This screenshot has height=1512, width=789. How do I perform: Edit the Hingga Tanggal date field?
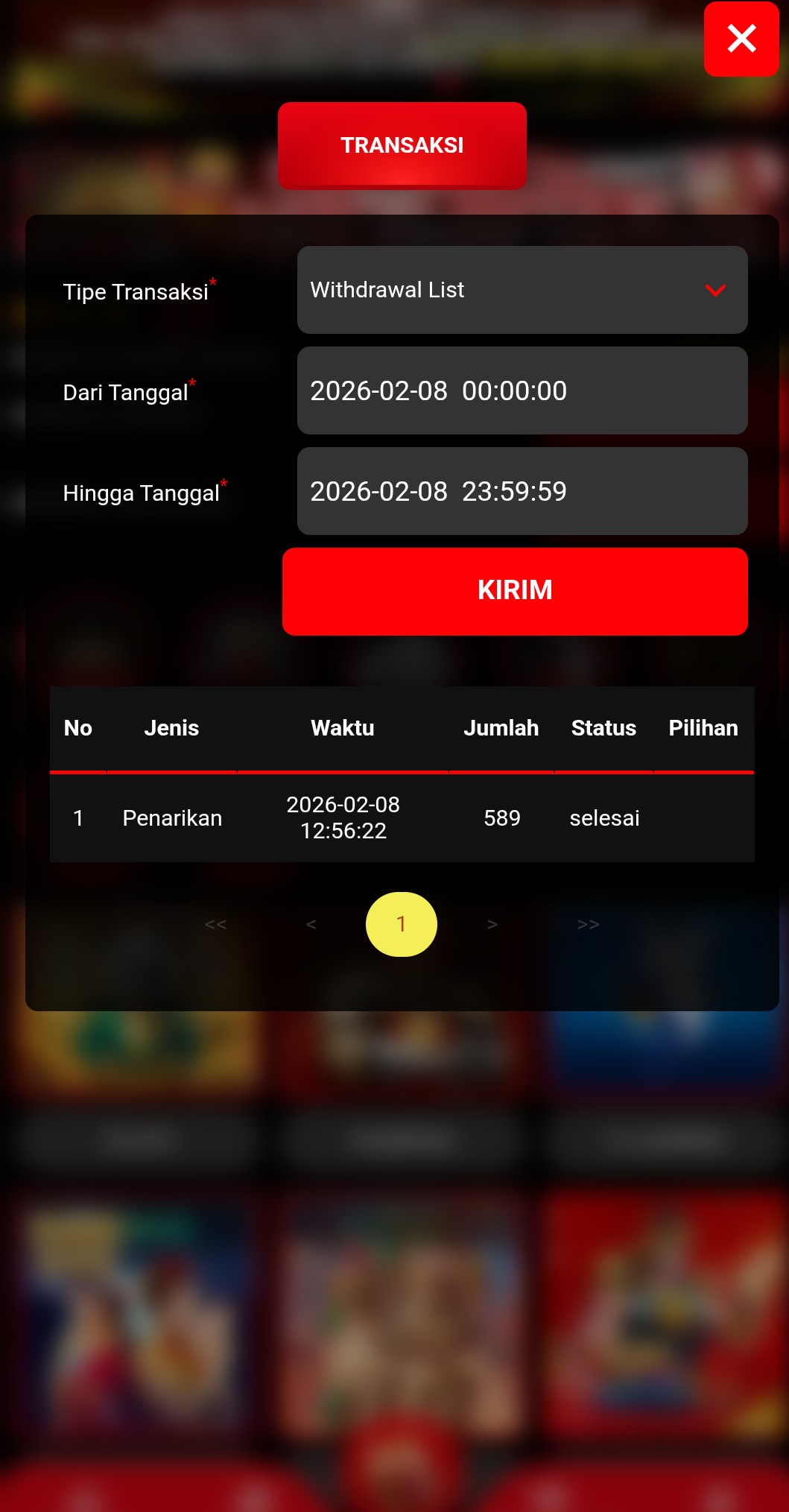click(522, 491)
